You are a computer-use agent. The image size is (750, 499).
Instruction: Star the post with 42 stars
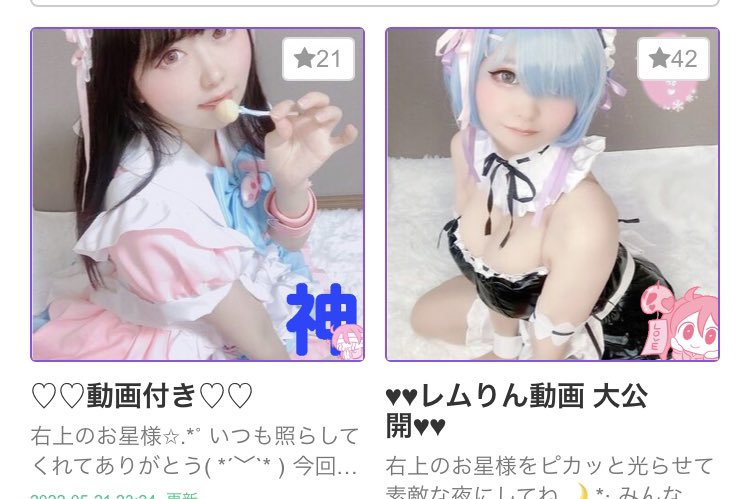pyautogui.click(x=673, y=59)
